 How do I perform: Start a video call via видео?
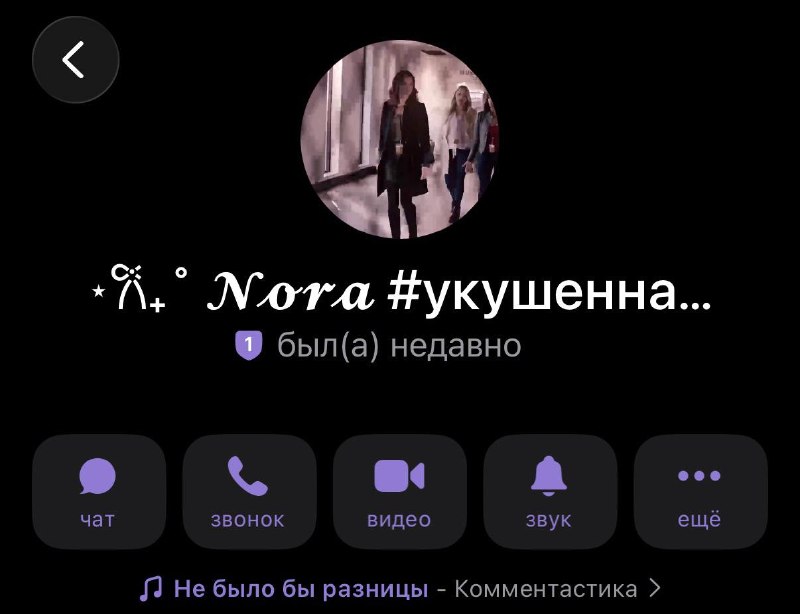point(400,492)
